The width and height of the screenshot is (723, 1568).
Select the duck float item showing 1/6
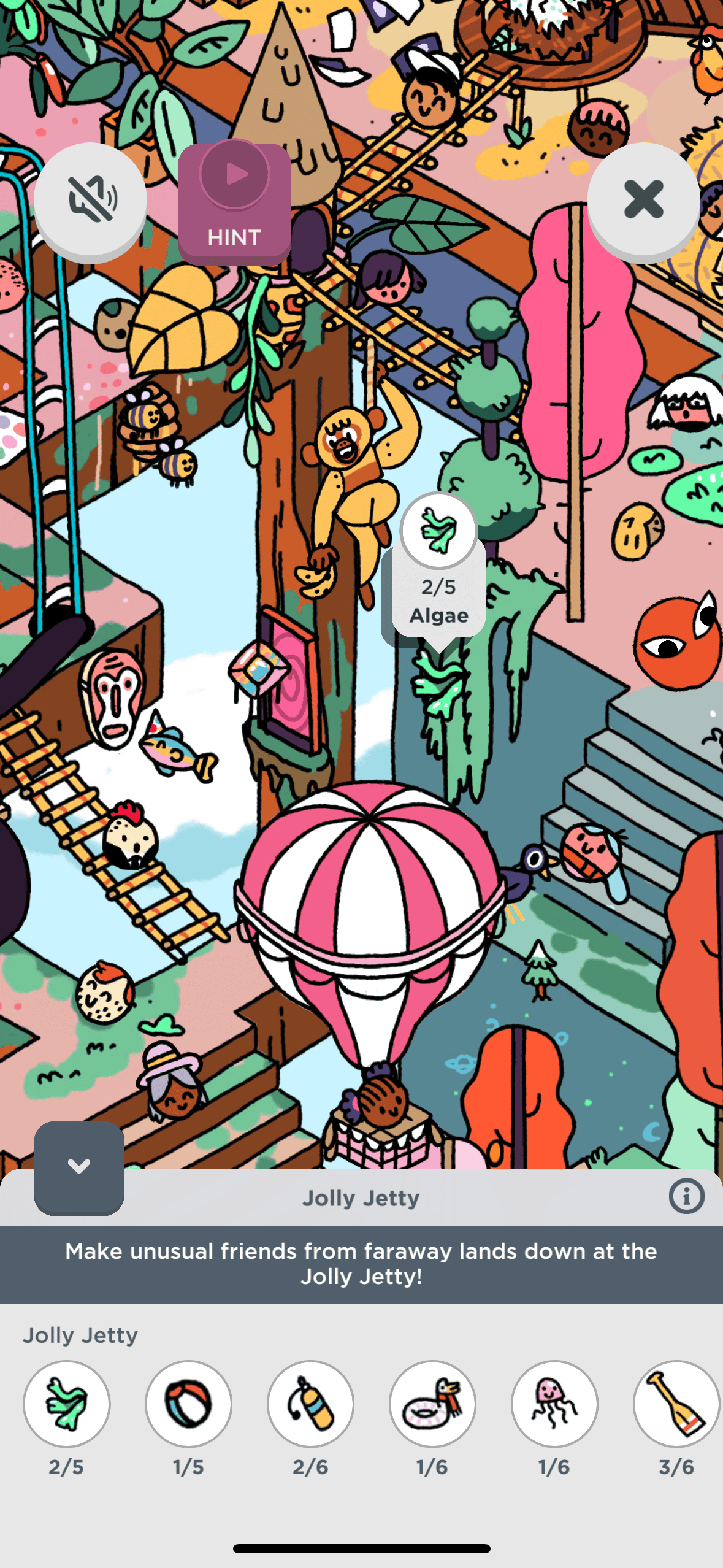(x=432, y=1404)
